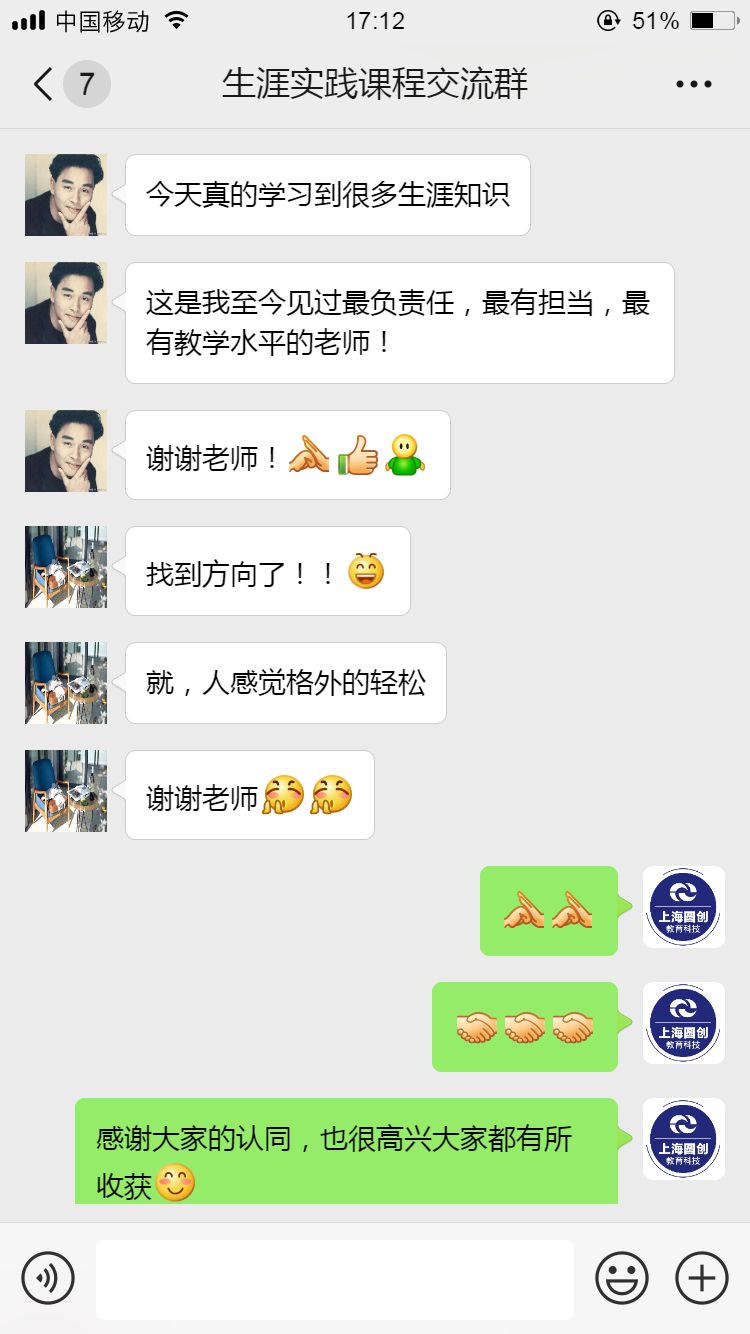Open avatar beside message 今天真的学习到很多生涯知识
The width and height of the screenshot is (750, 1334).
[x=66, y=195]
